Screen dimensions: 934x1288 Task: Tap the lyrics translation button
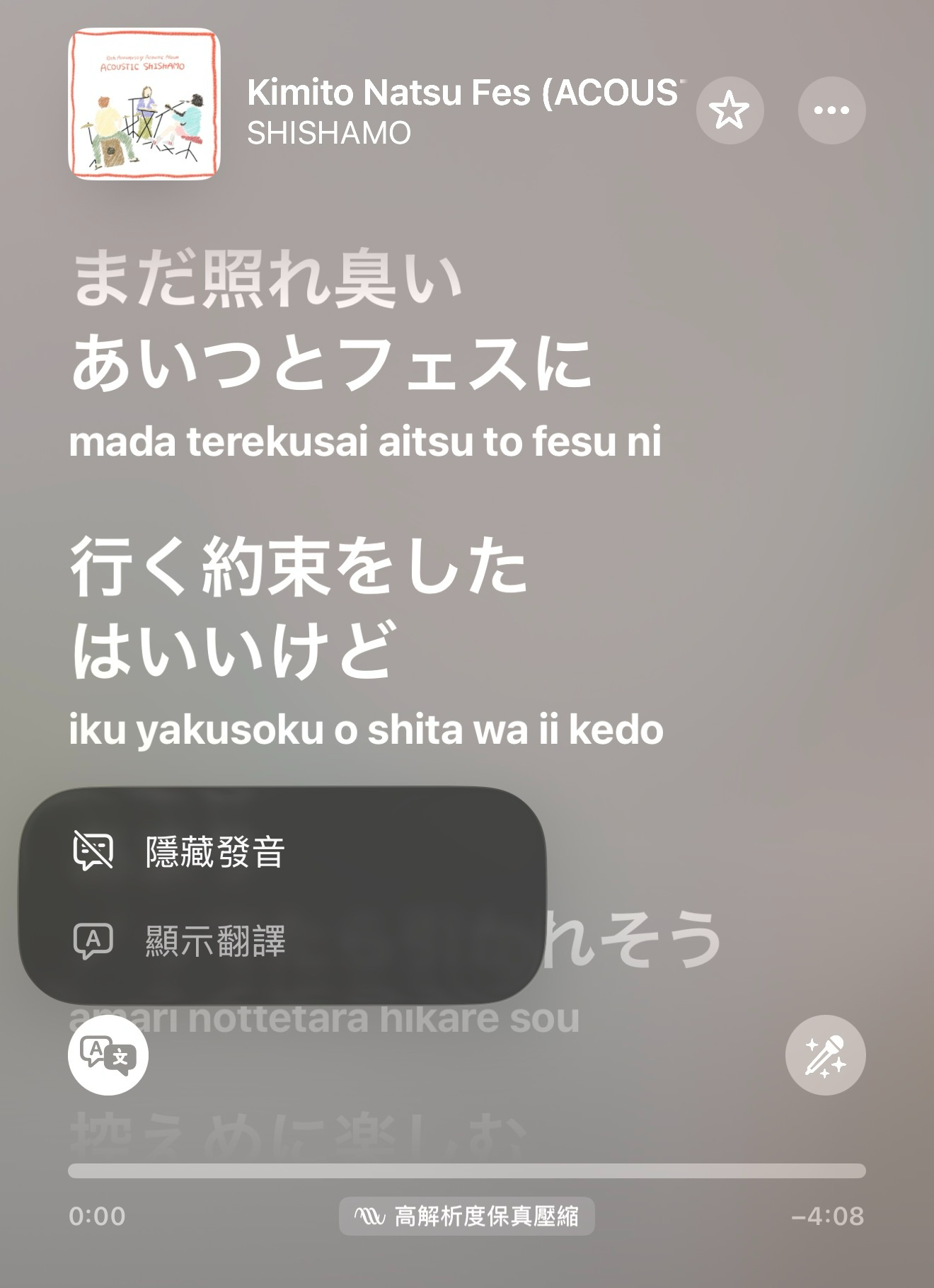coord(108,1055)
